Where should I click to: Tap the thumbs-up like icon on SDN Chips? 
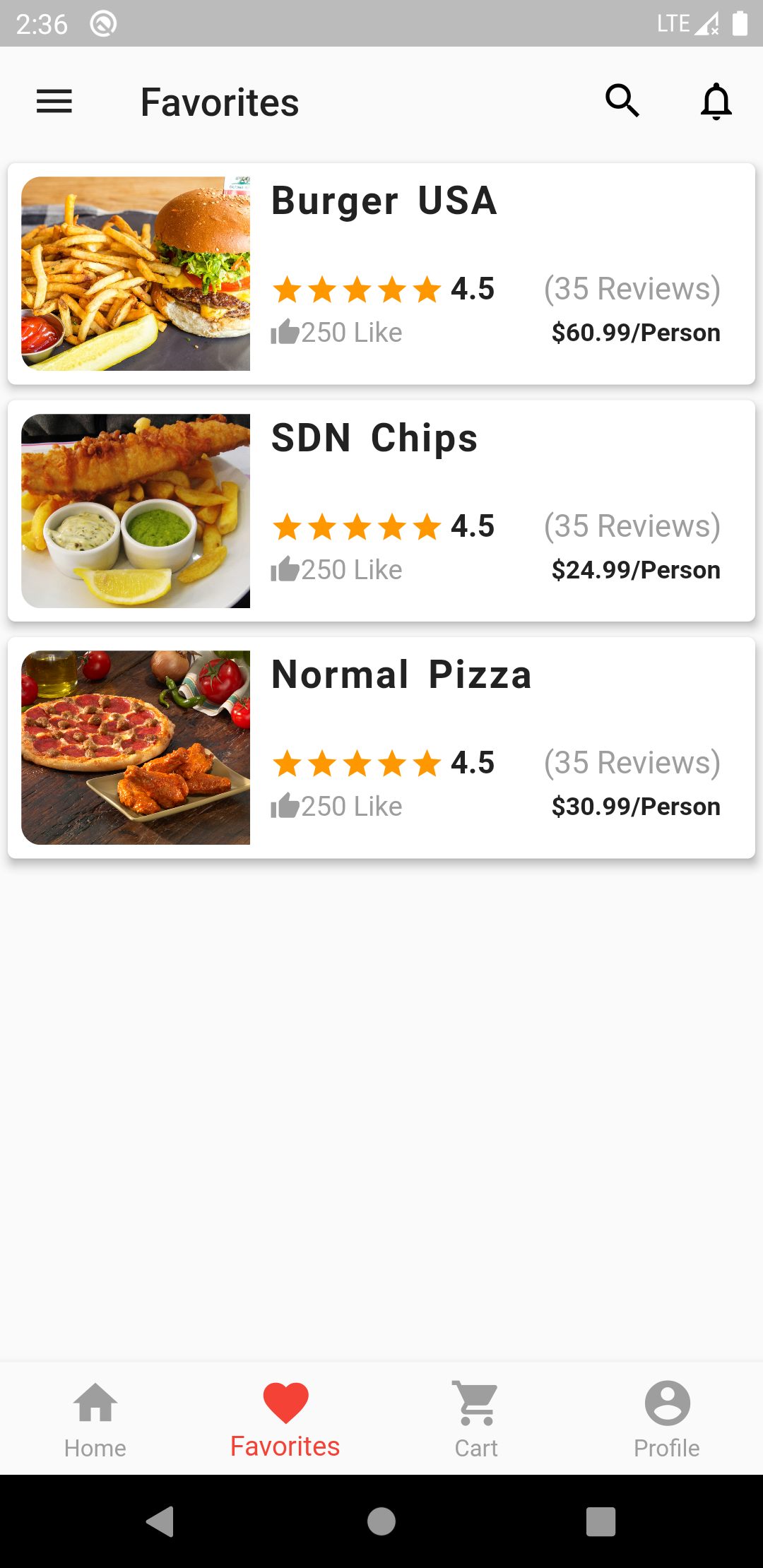(285, 569)
